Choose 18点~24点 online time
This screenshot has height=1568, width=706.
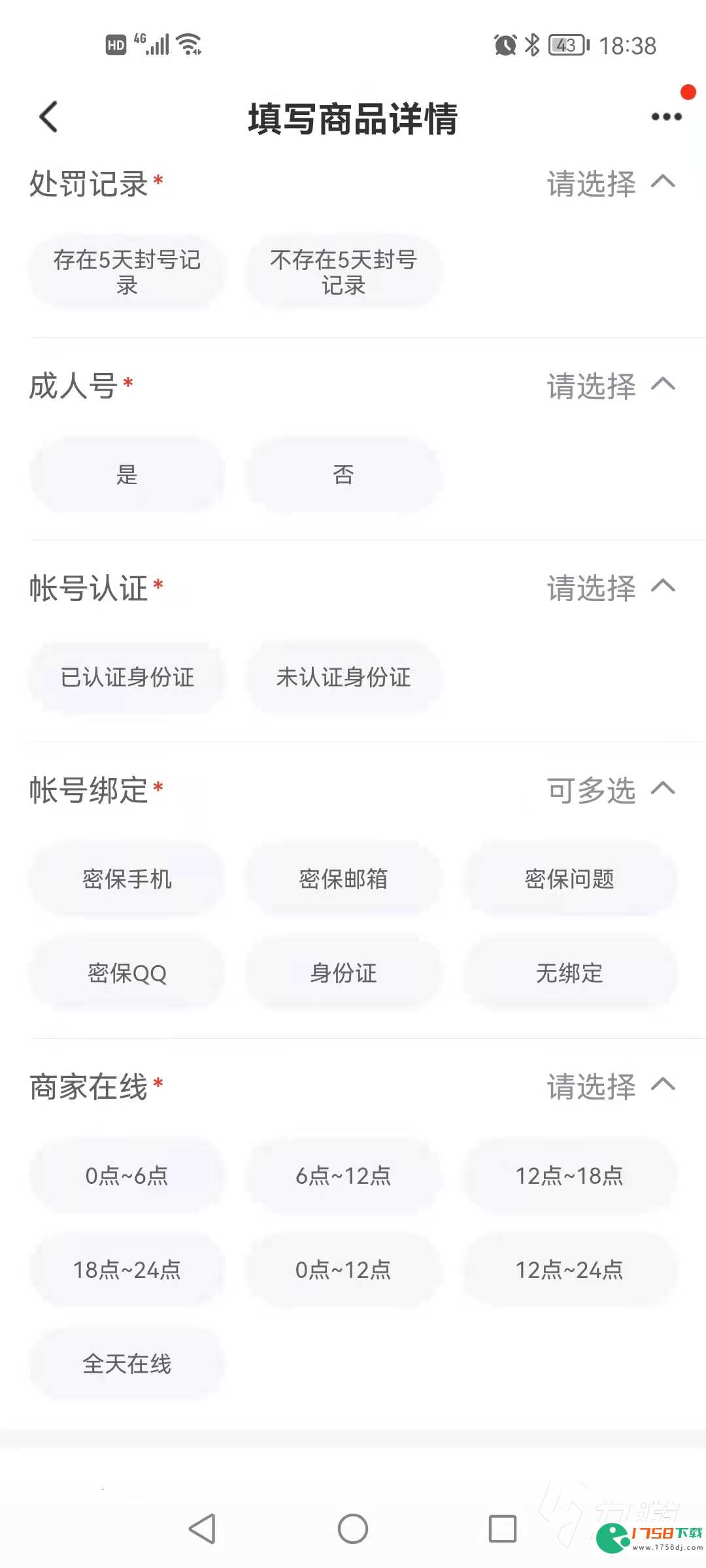click(x=127, y=1269)
